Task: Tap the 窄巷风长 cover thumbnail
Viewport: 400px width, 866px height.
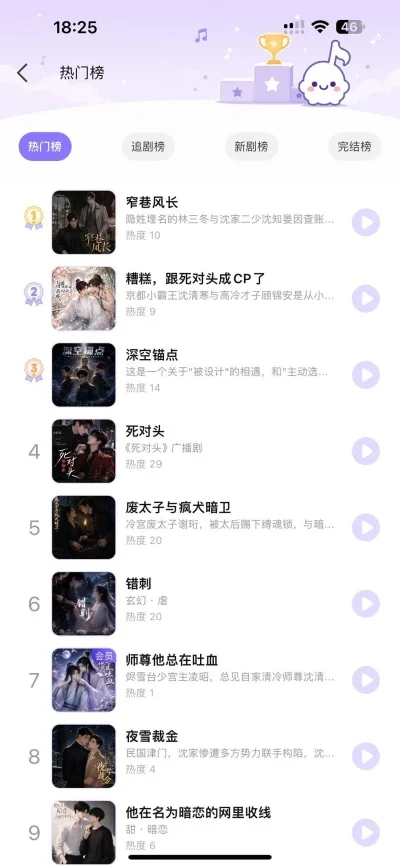Action: click(84, 223)
